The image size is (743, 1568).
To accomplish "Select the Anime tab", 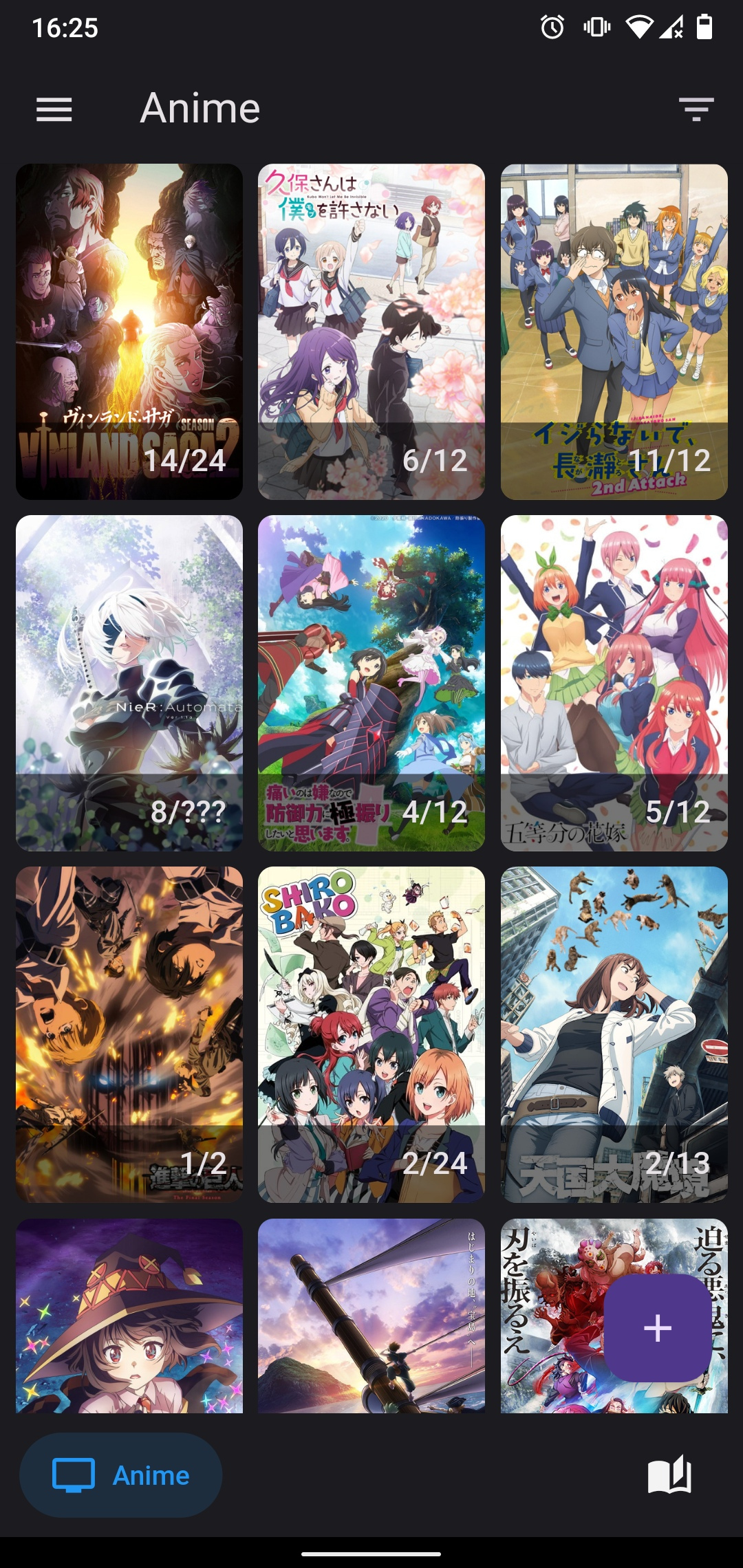I will (121, 1475).
